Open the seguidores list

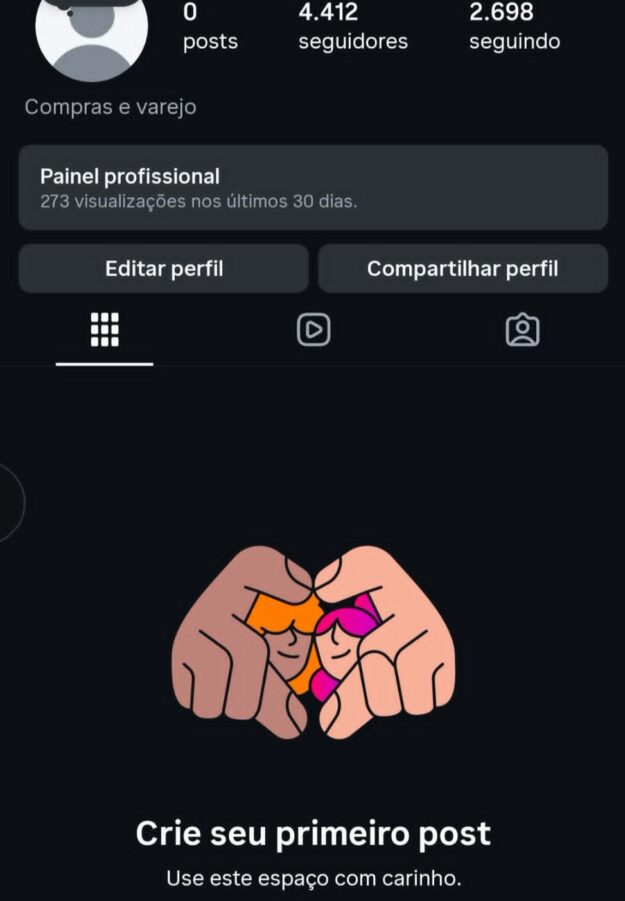coord(353,27)
